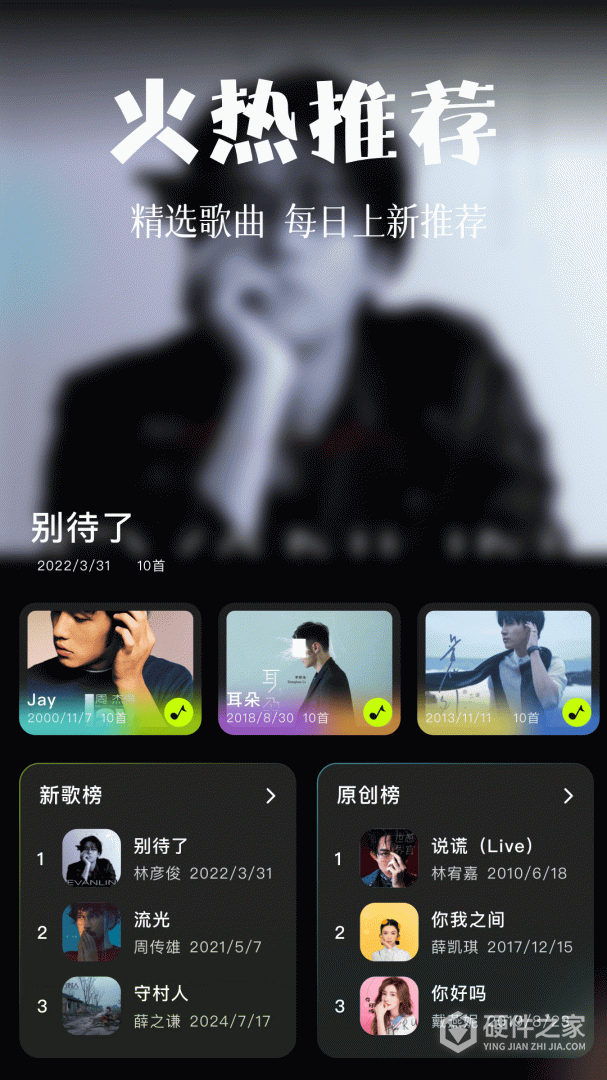
Task: Expand the 原创榜 chart with its arrow
Action: click(x=568, y=796)
